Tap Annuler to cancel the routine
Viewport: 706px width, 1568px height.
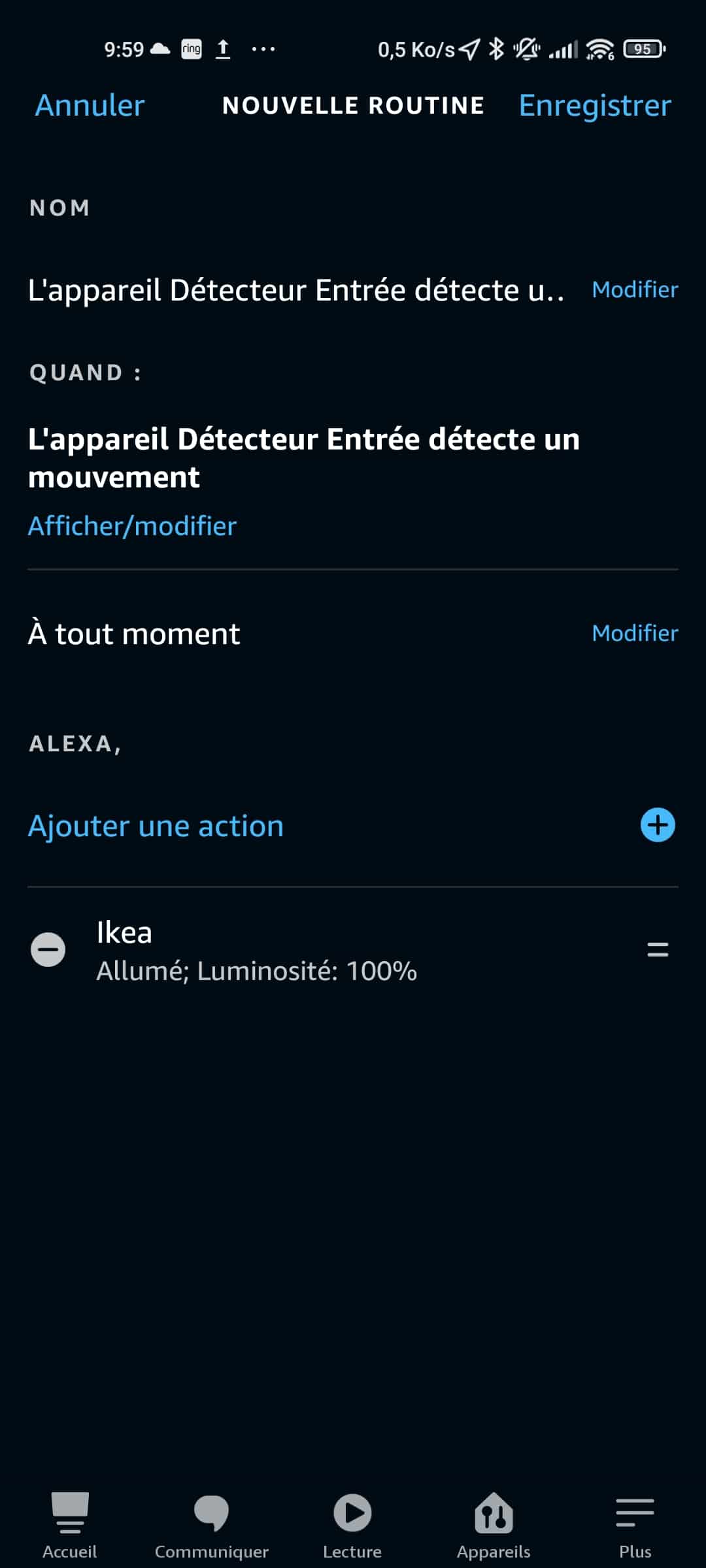90,105
